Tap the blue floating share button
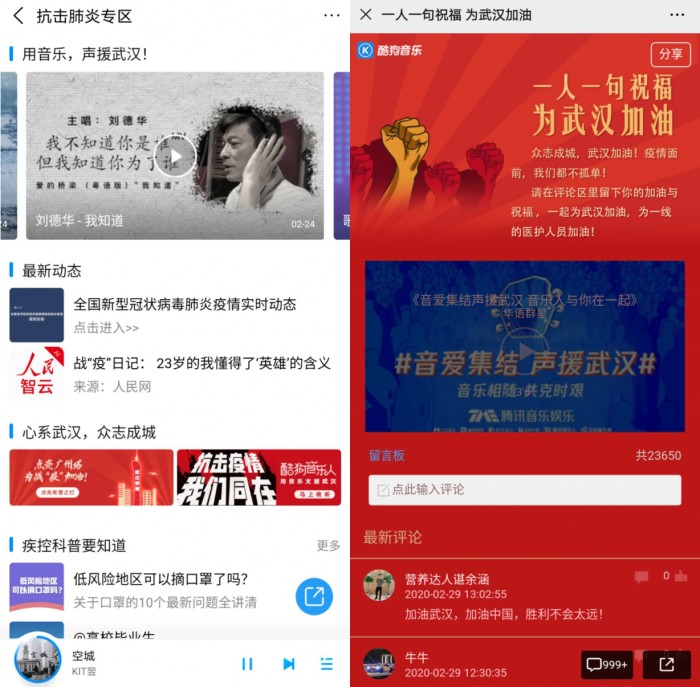700x687 pixels. tap(314, 597)
